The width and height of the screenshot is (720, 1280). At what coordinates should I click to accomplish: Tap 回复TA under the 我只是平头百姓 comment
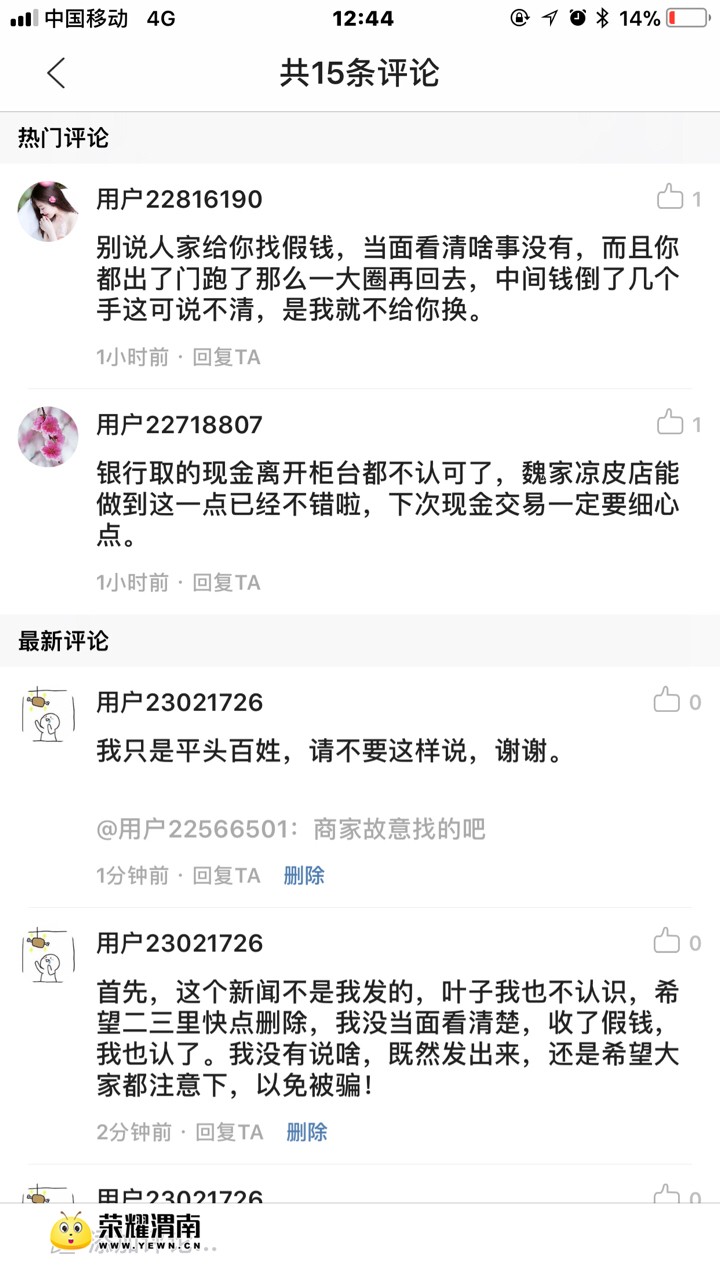point(226,876)
